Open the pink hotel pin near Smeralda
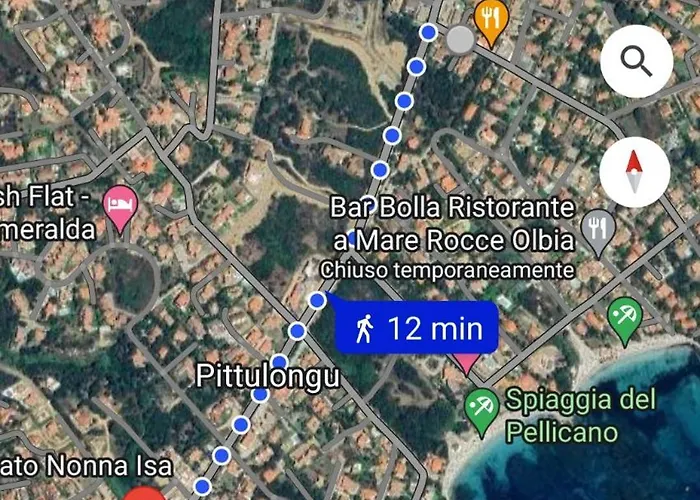The width and height of the screenshot is (700, 500). click(x=121, y=206)
